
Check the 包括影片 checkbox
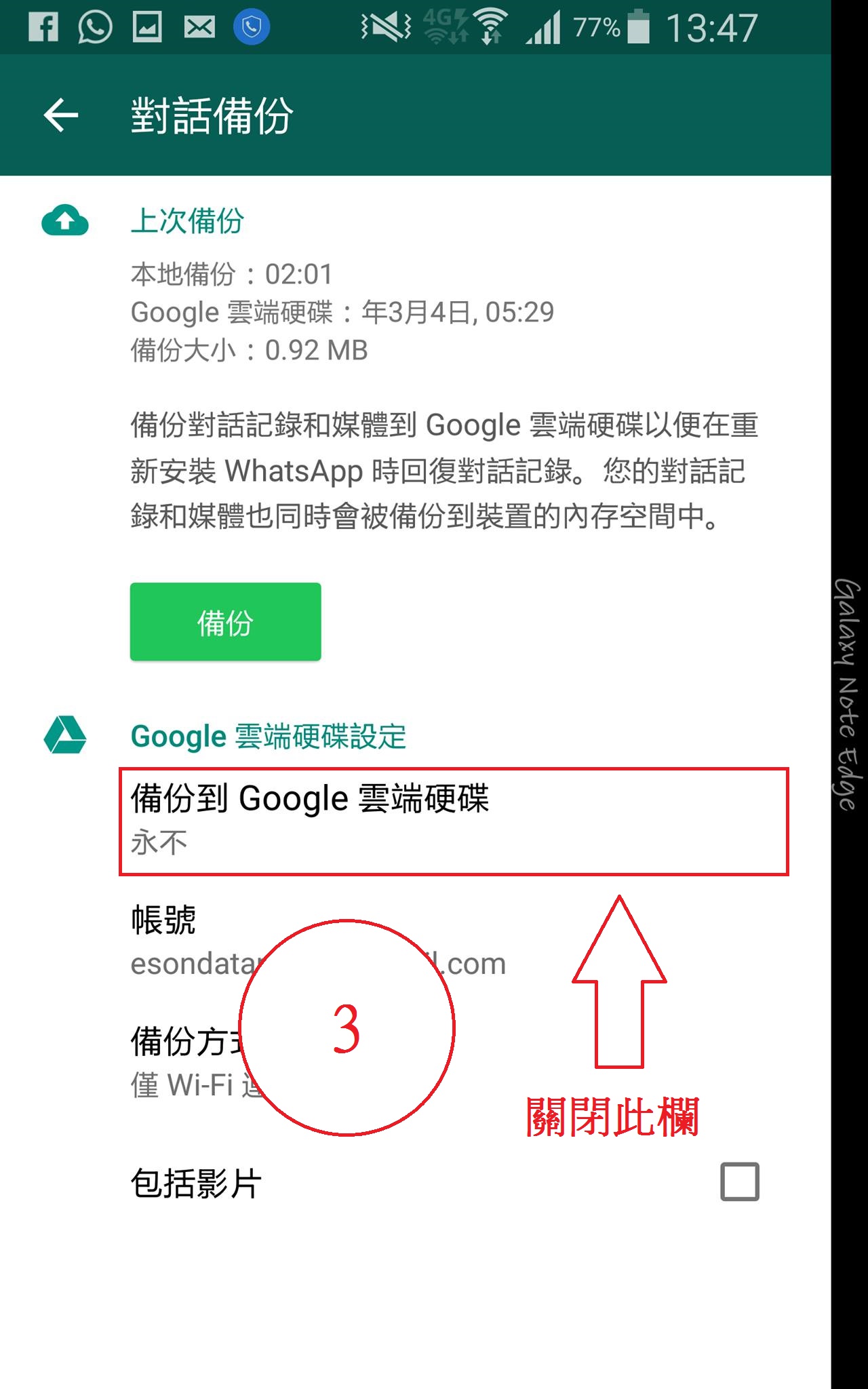[x=739, y=1181]
